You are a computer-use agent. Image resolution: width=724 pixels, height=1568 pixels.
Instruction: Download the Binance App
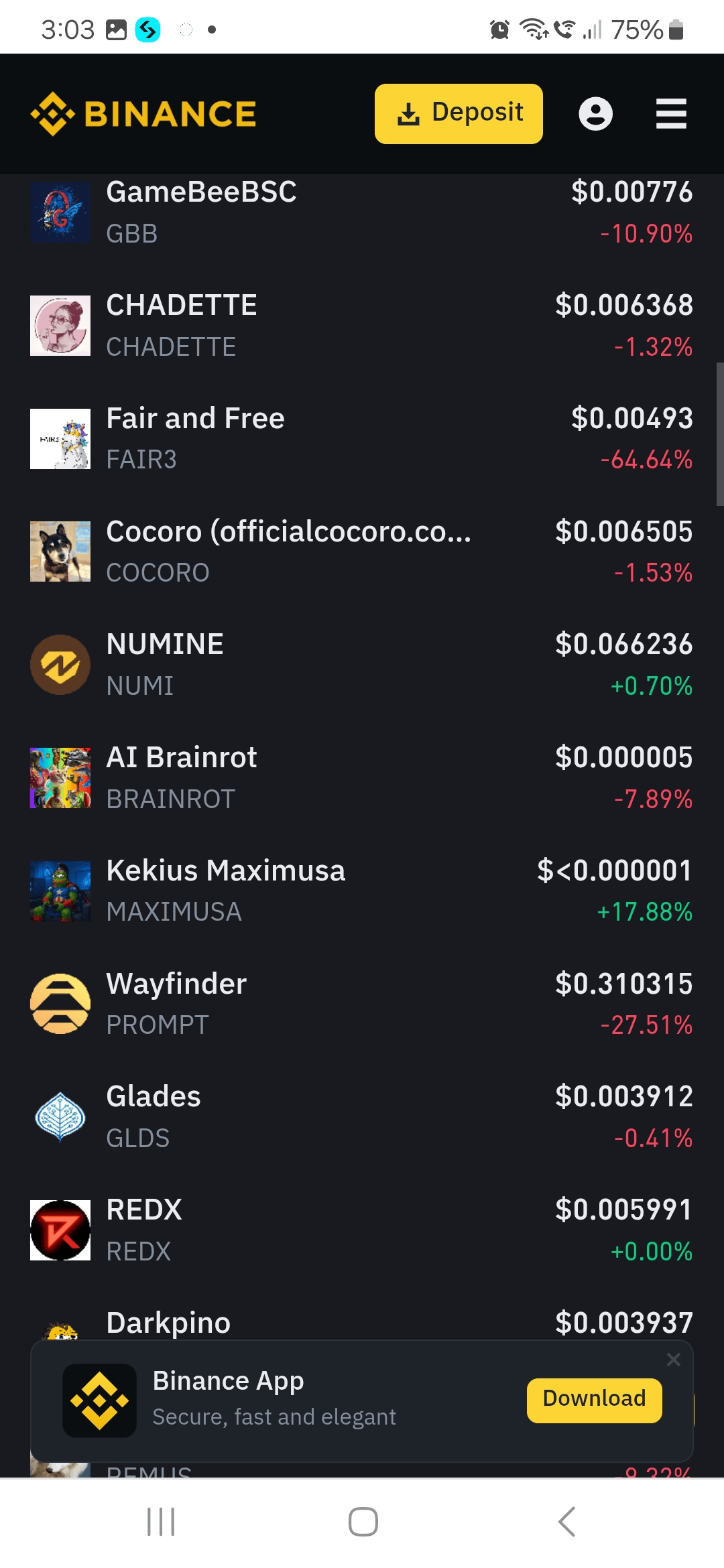click(x=594, y=1400)
